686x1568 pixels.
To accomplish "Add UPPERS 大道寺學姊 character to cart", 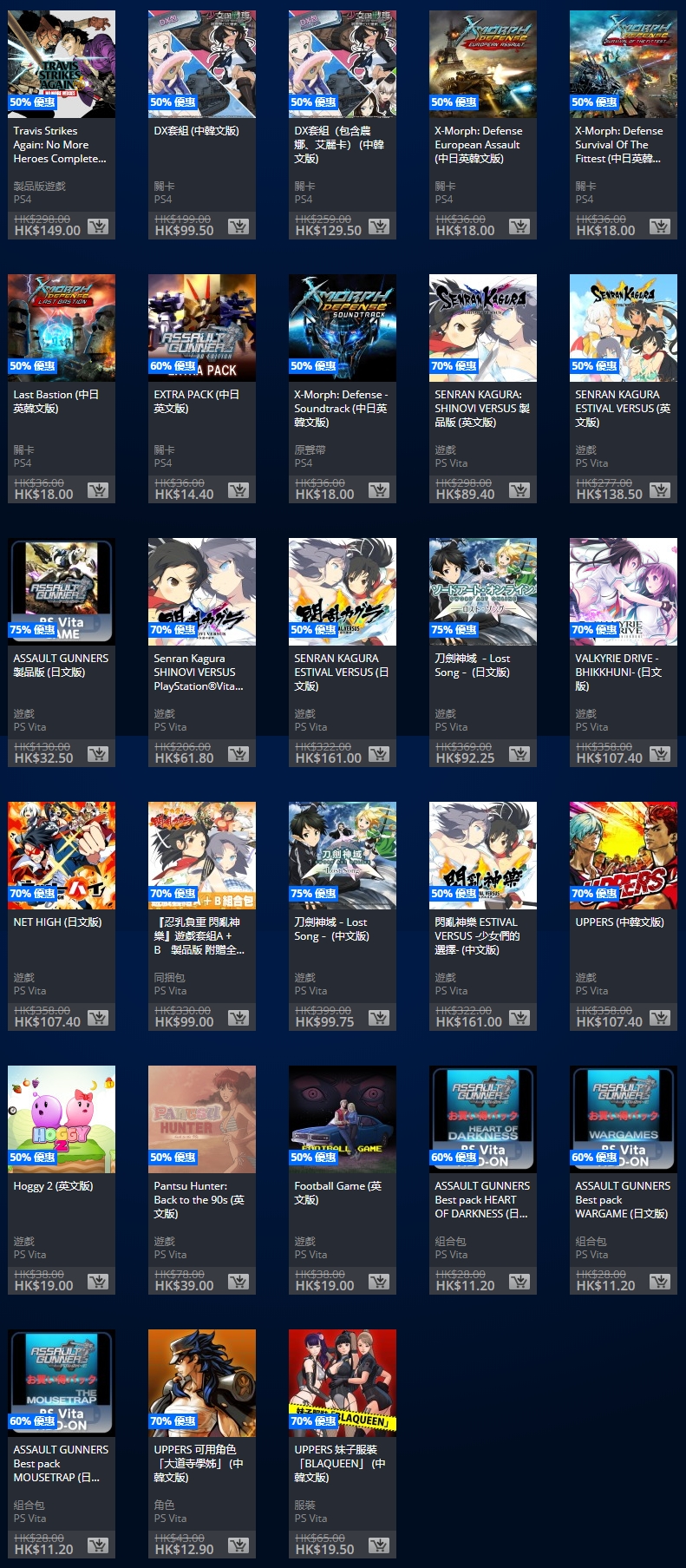I will 238,1546.
